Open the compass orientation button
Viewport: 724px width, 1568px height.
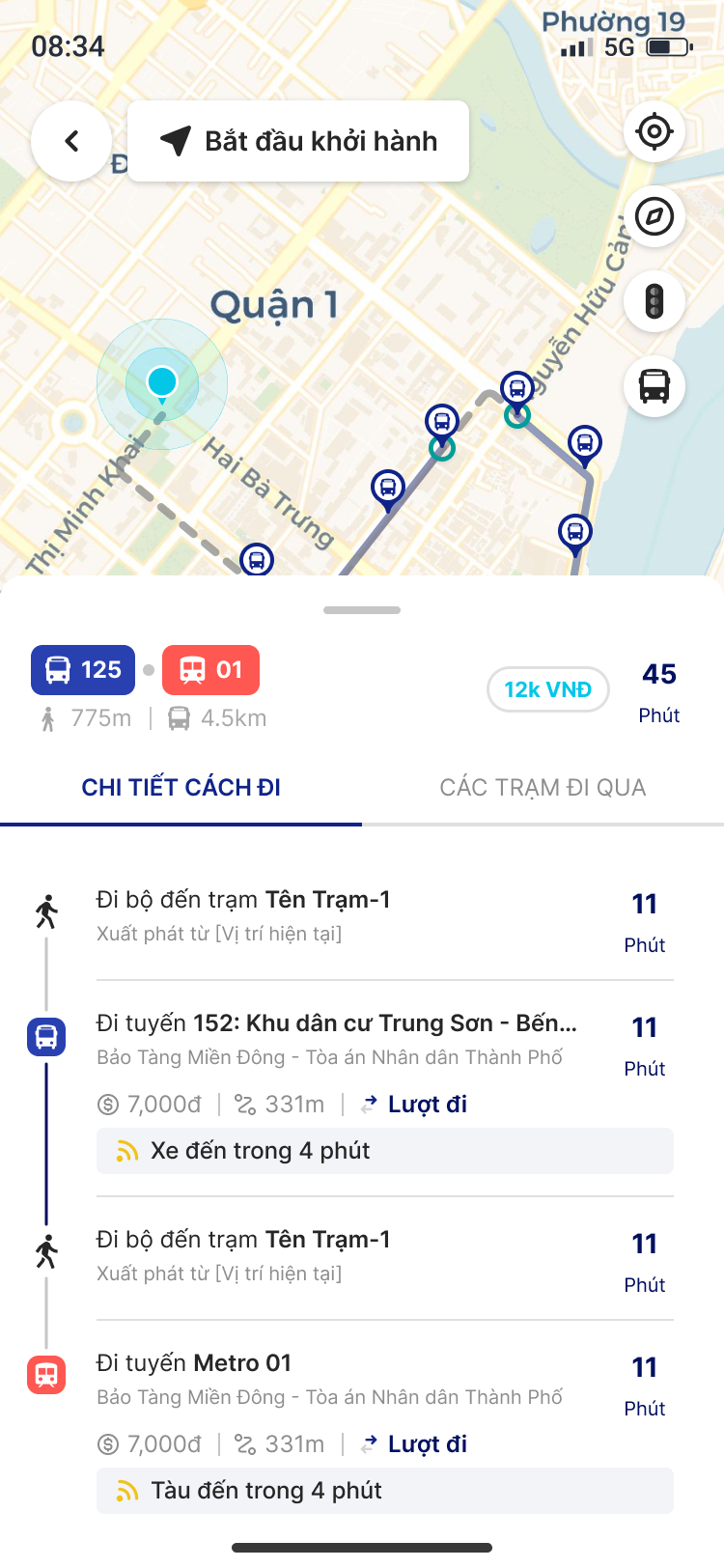654,216
